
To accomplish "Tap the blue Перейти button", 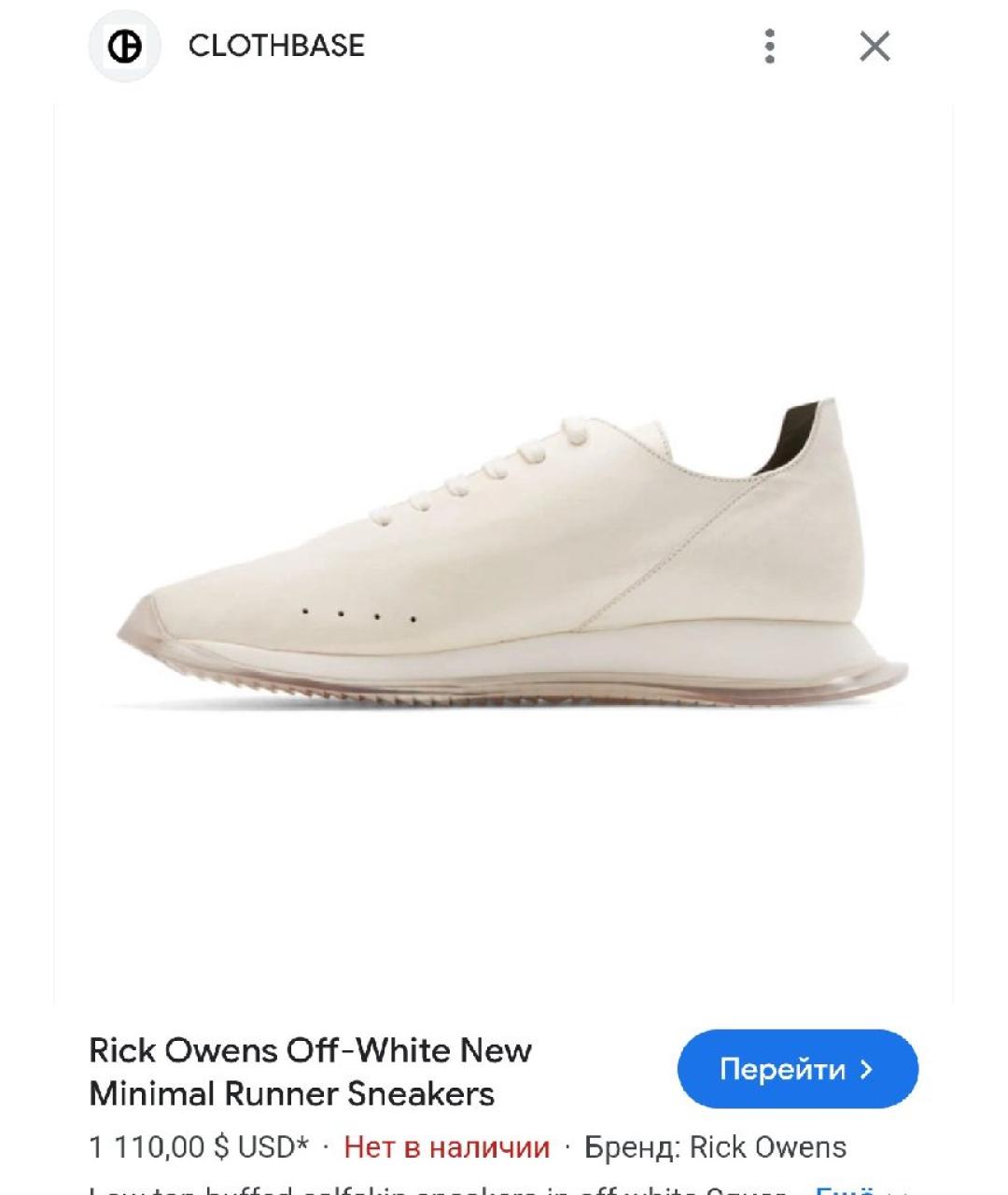I will pyautogui.click(x=797, y=1070).
